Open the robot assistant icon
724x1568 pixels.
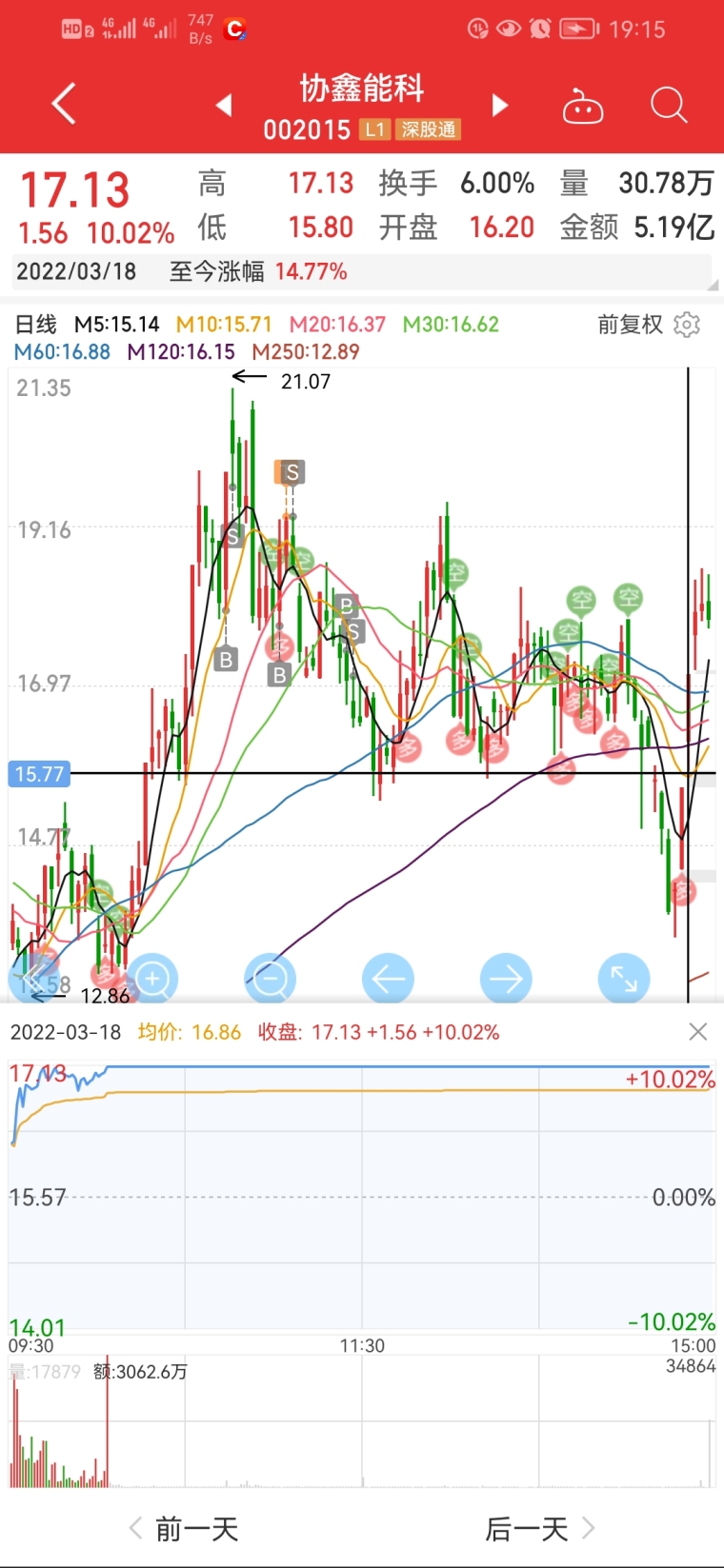(x=582, y=107)
